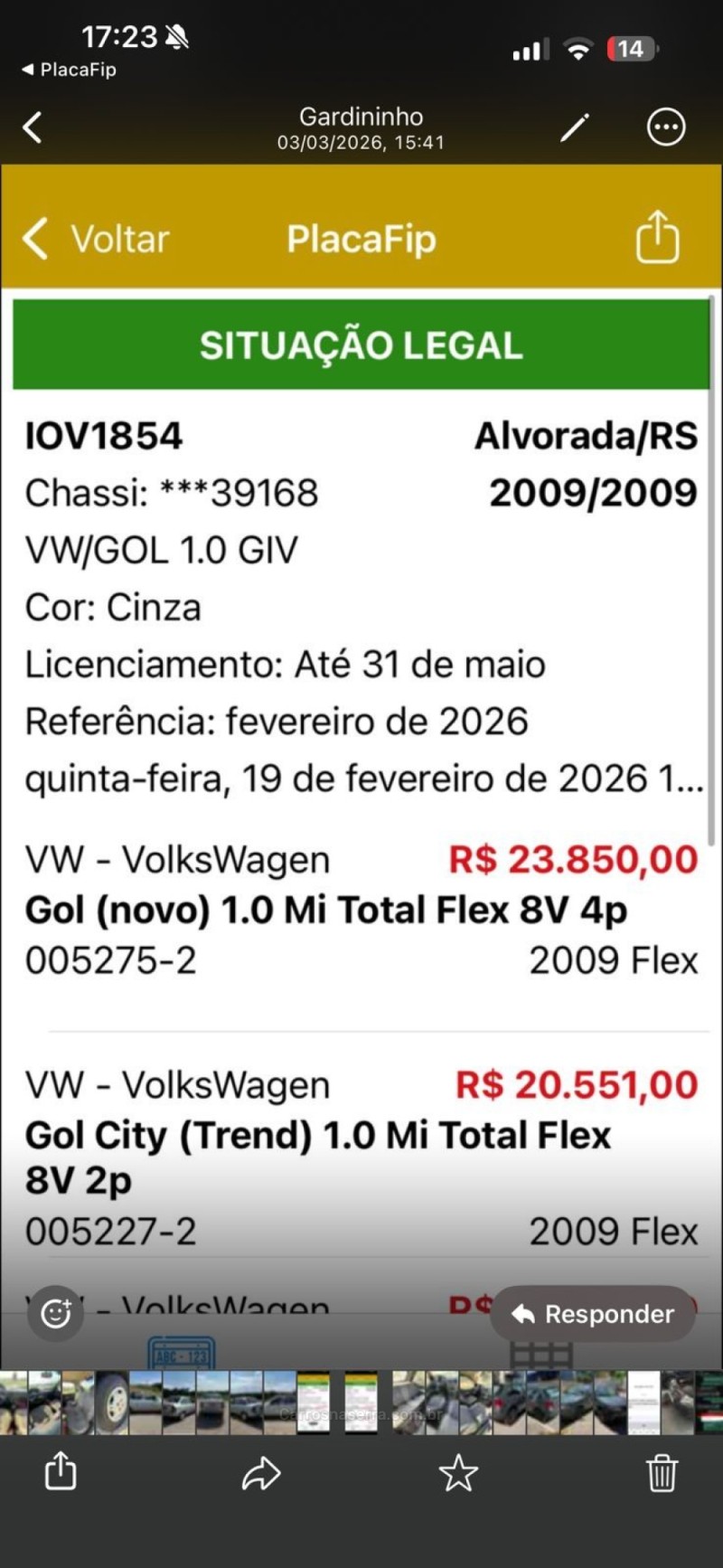Collapse the chat with the top-left chevron
The width and height of the screenshot is (723, 1568).
pos(33,128)
